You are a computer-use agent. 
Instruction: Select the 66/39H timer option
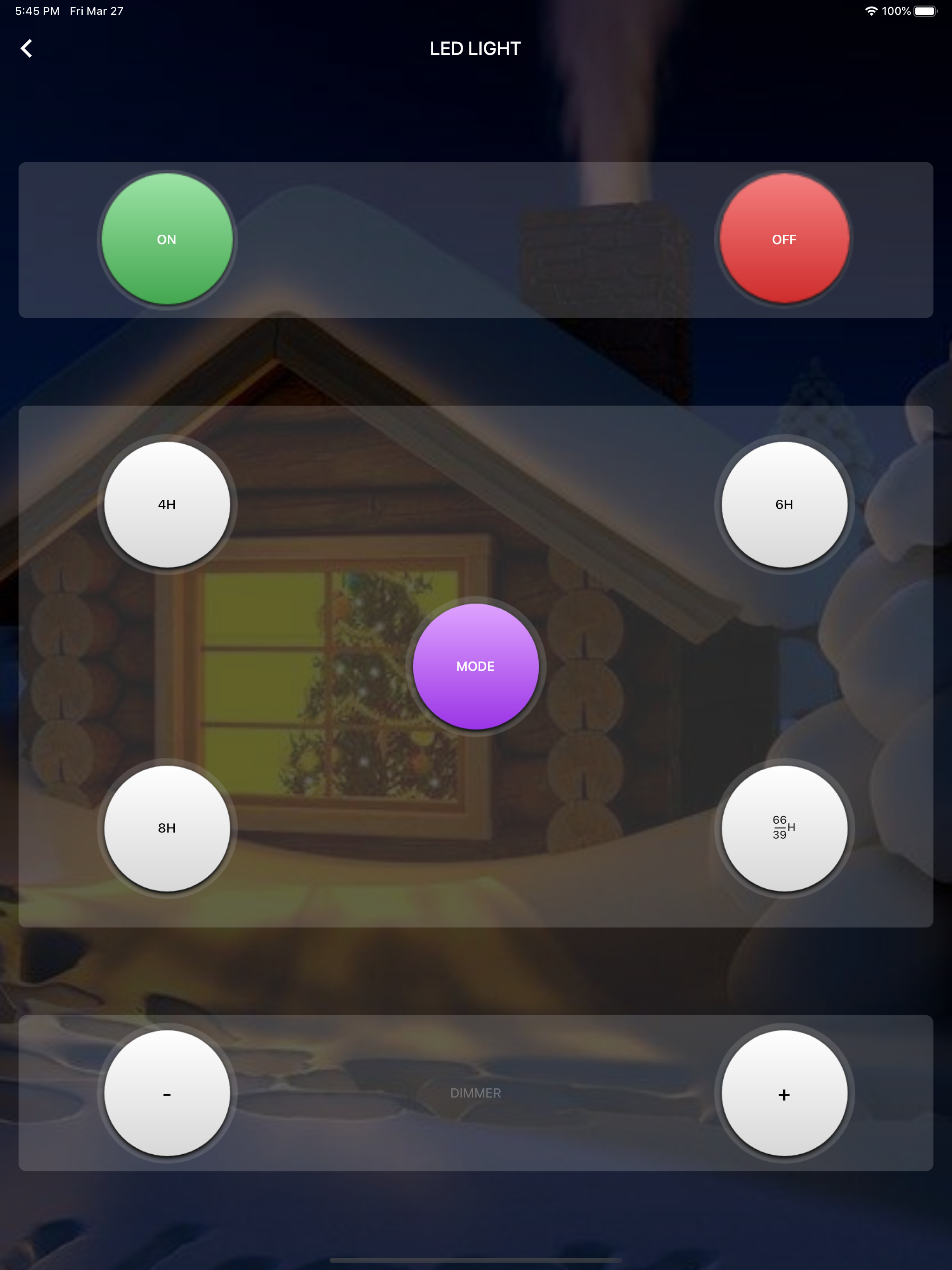coord(784,828)
